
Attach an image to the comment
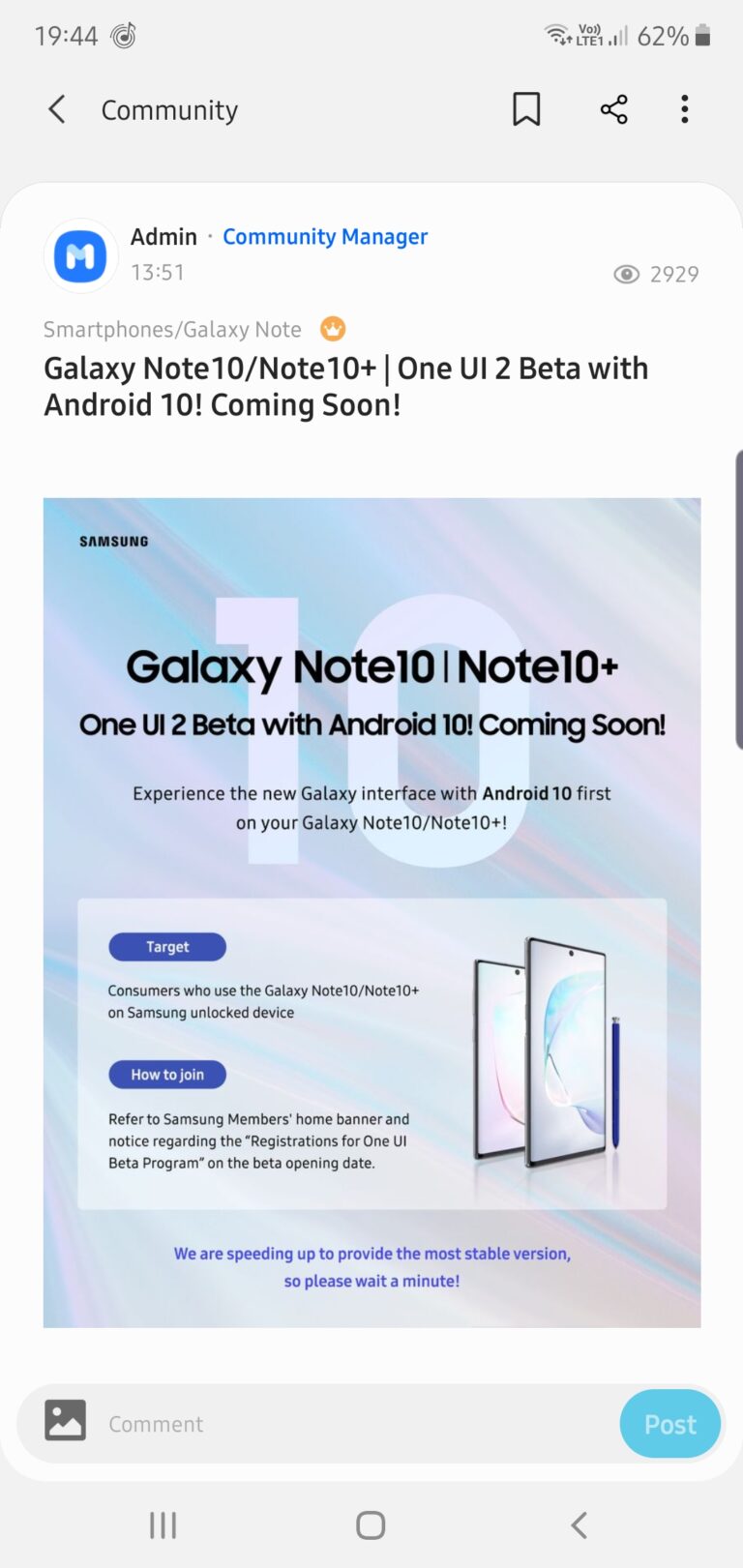(65, 1421)
